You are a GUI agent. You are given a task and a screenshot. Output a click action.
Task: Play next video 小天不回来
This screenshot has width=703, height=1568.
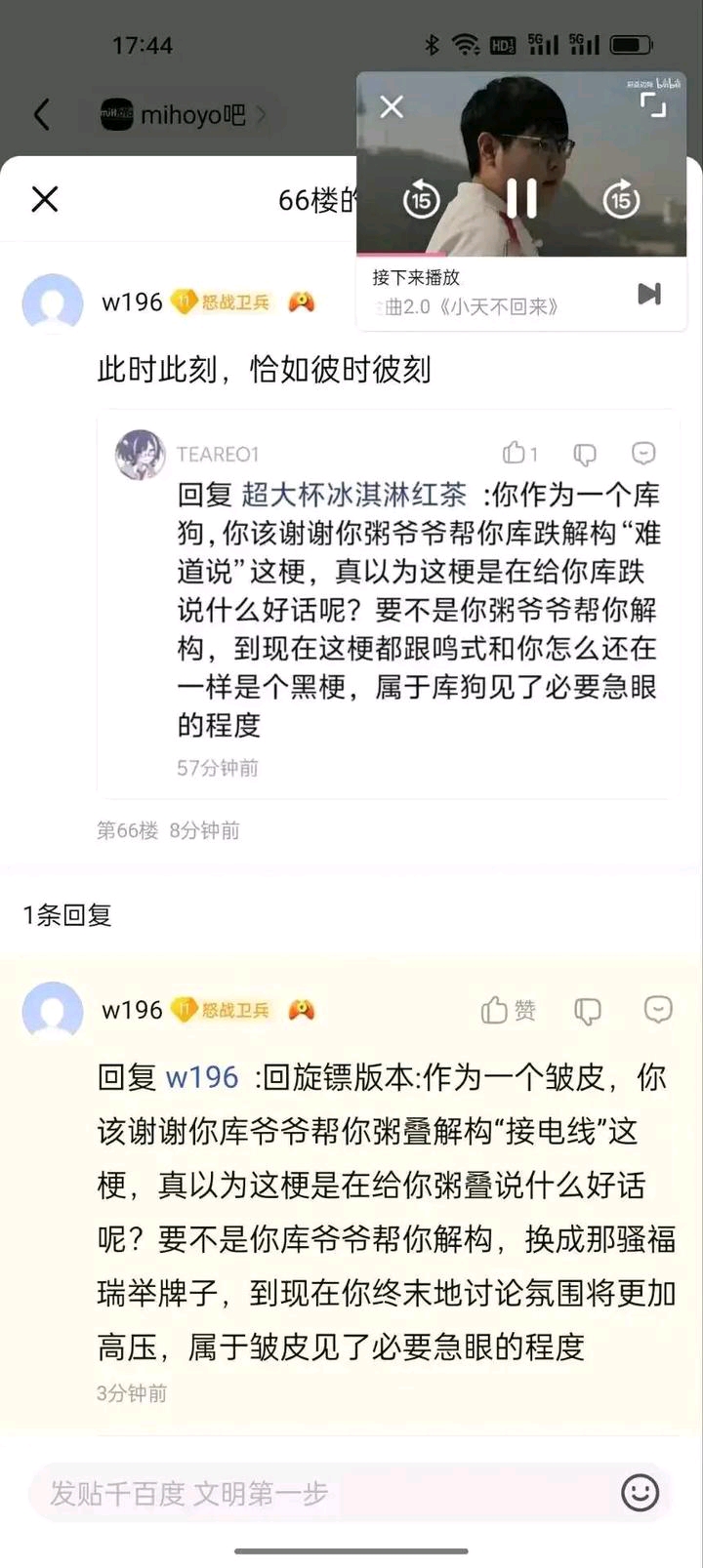648,294
